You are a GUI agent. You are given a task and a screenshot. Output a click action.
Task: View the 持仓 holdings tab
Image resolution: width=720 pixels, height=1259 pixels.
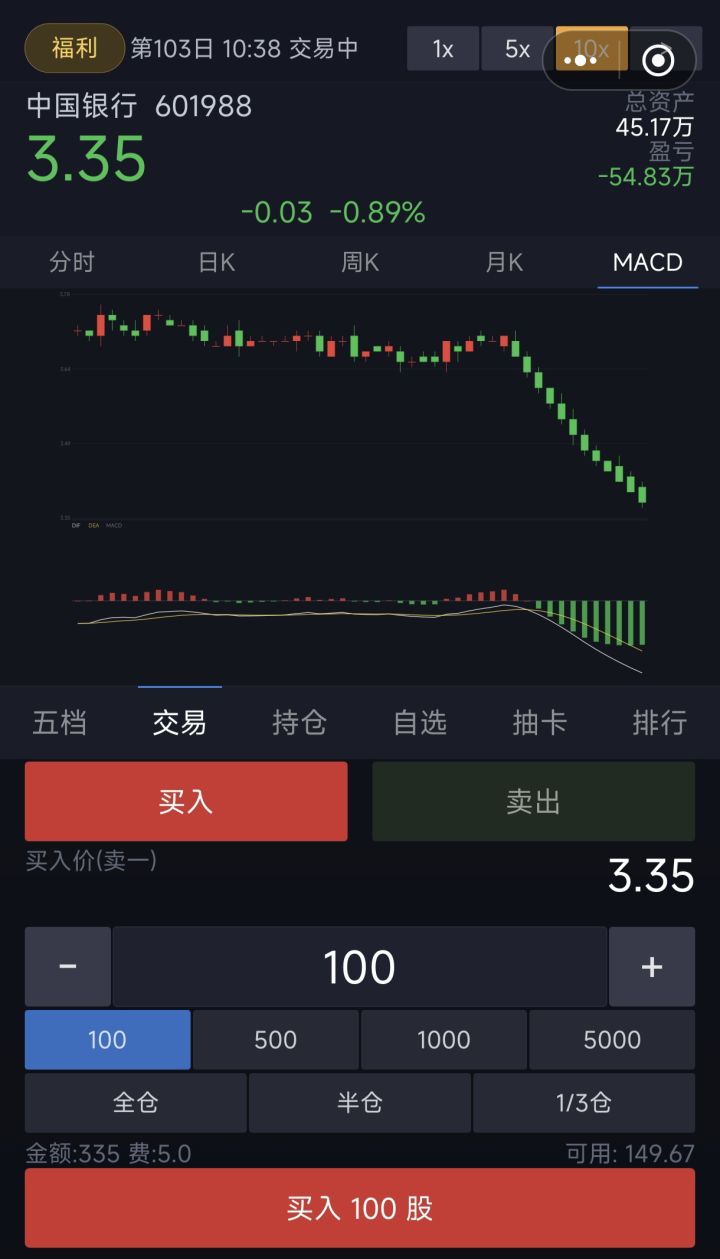coord(299,722)
